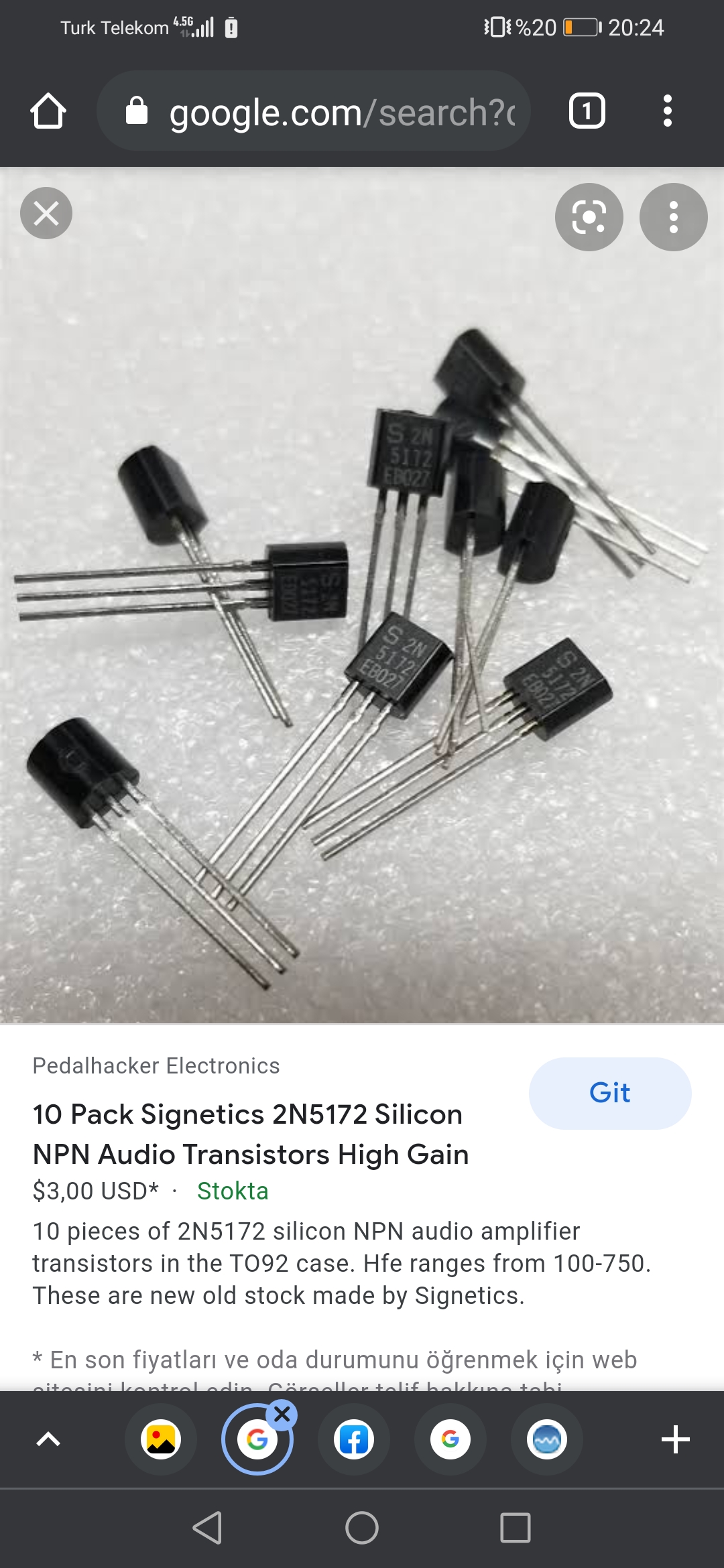Open recent apps from the navigation bar
This screenshot has width=724, height=1568.
(x=516, y=1528)
